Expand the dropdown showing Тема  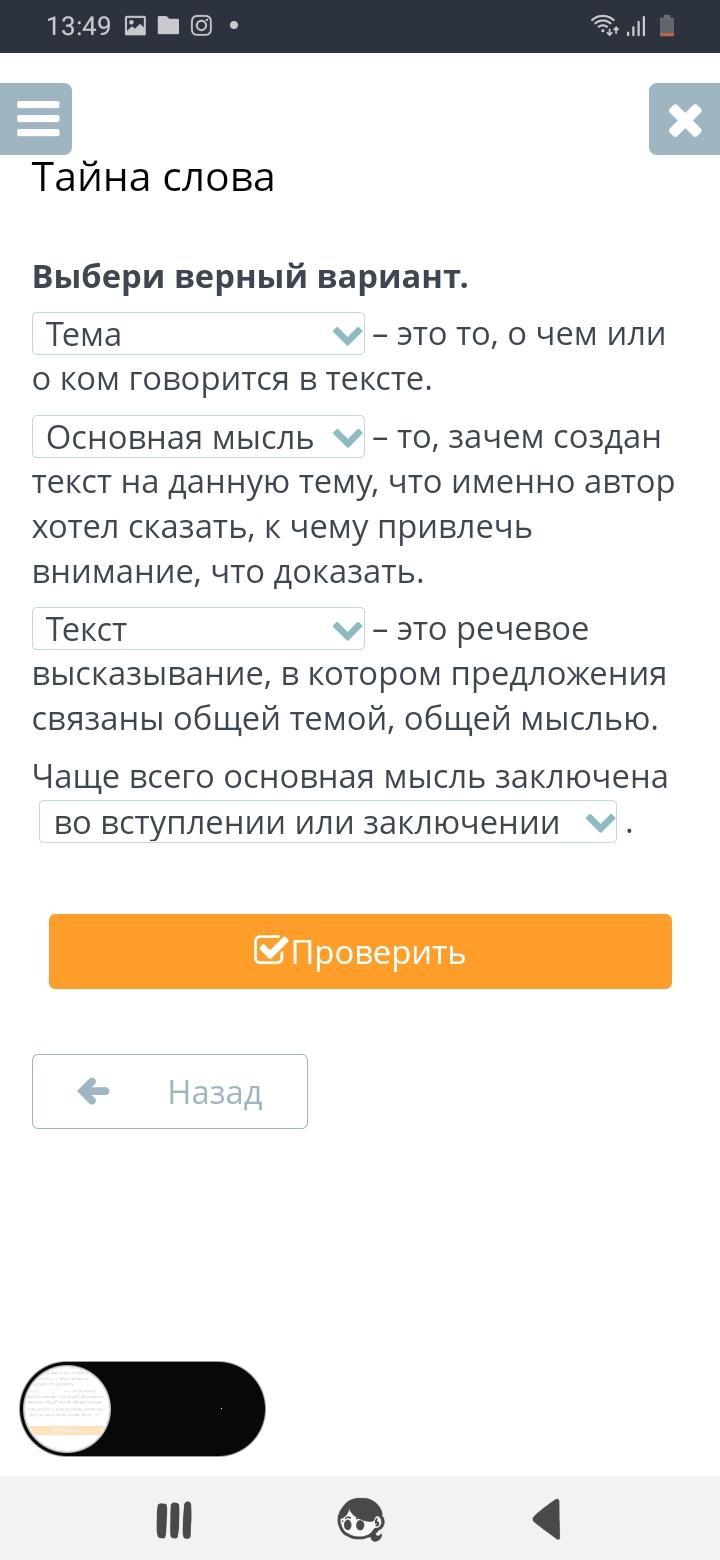coord(198,334)
